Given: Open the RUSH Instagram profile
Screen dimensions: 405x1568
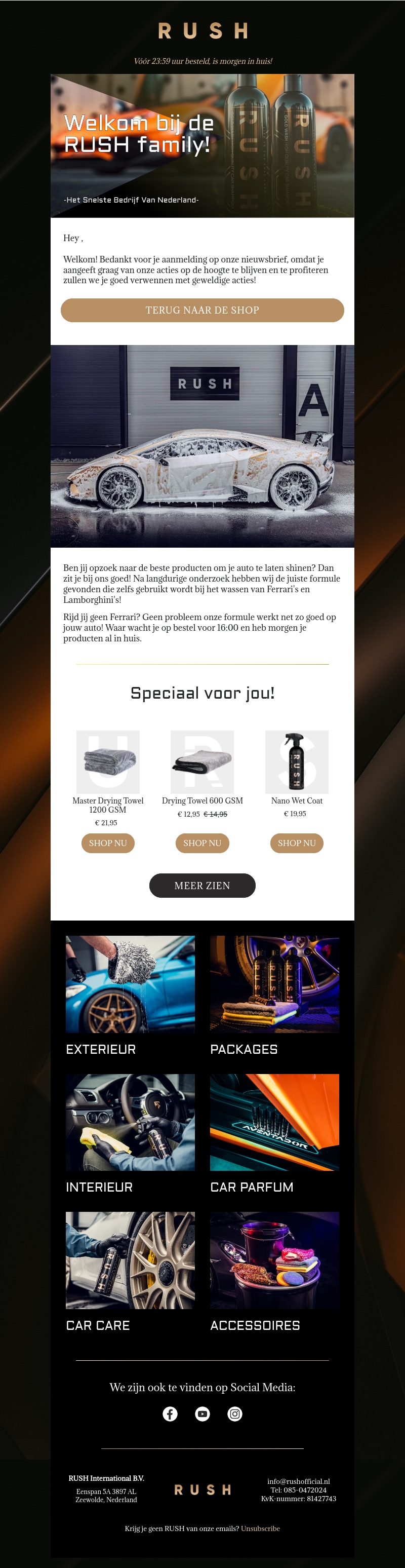Looking at the screenshot, I should tap(235, 1413).
